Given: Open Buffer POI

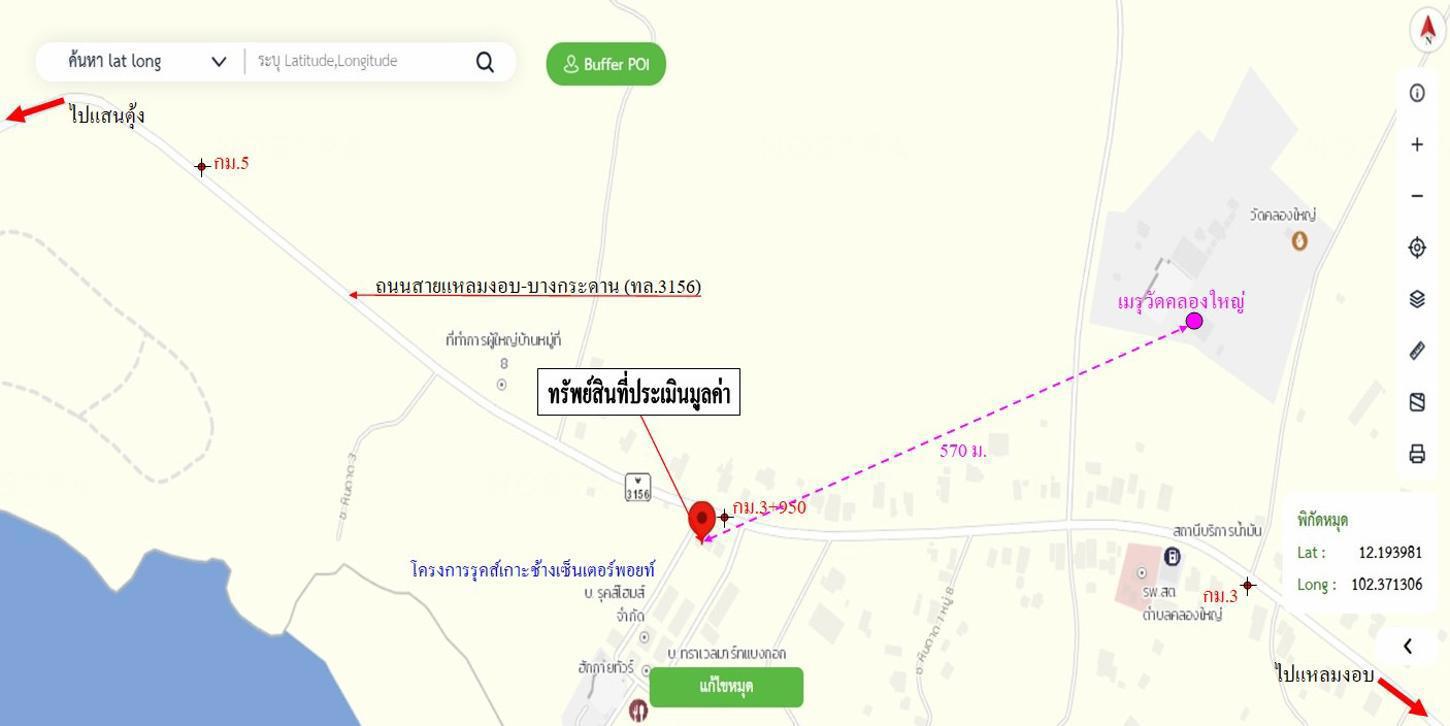Looking at the screenshot, I should click(x=606, y=65).
